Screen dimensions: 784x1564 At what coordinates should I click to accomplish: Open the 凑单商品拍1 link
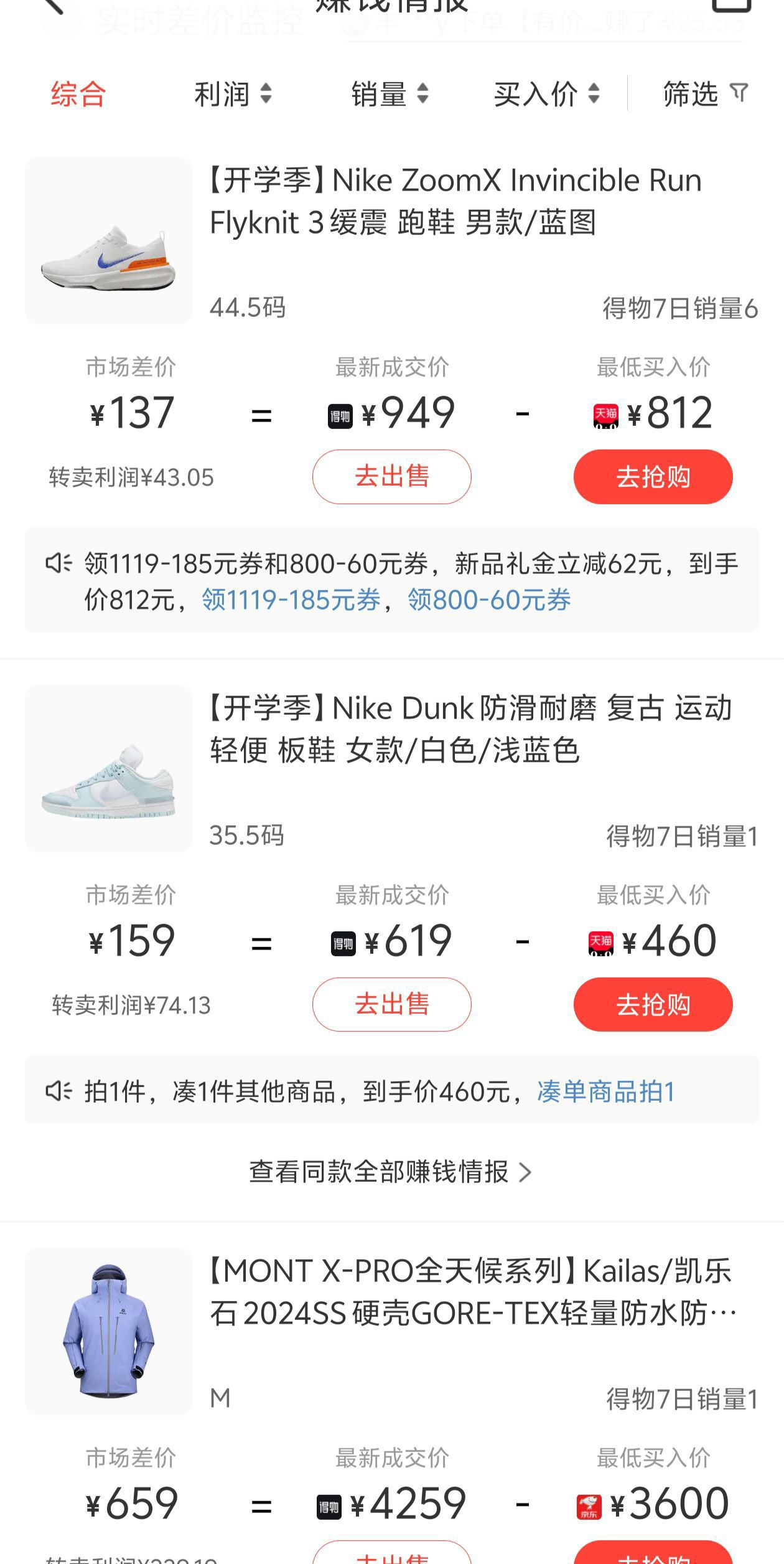[606, 1091]
